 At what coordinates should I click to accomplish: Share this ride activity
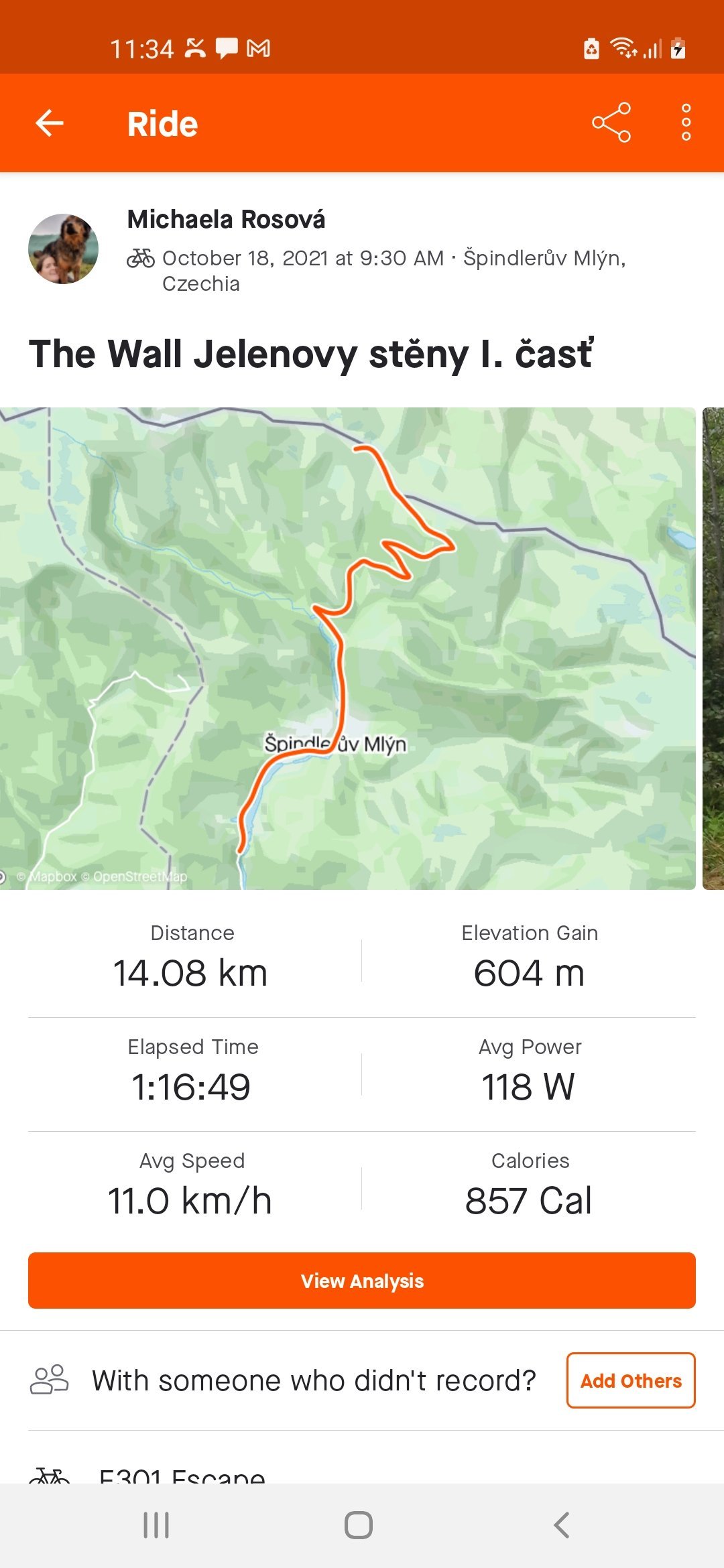[x=611, y=123]
